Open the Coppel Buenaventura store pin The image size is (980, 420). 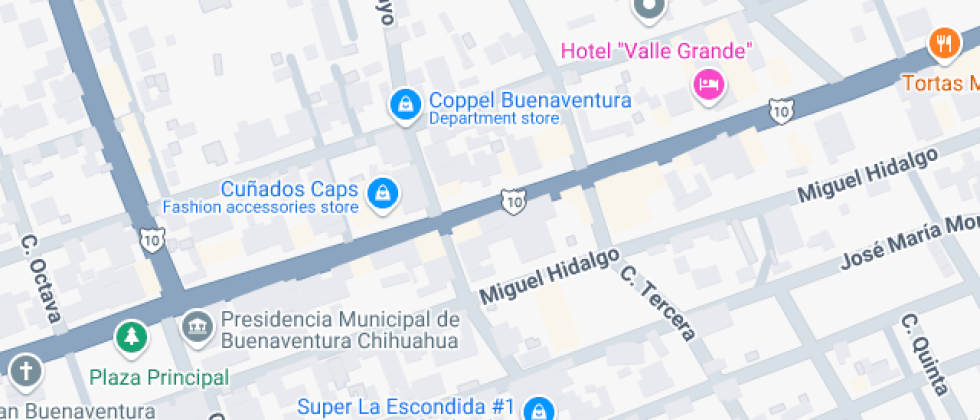tap(406, 105)
